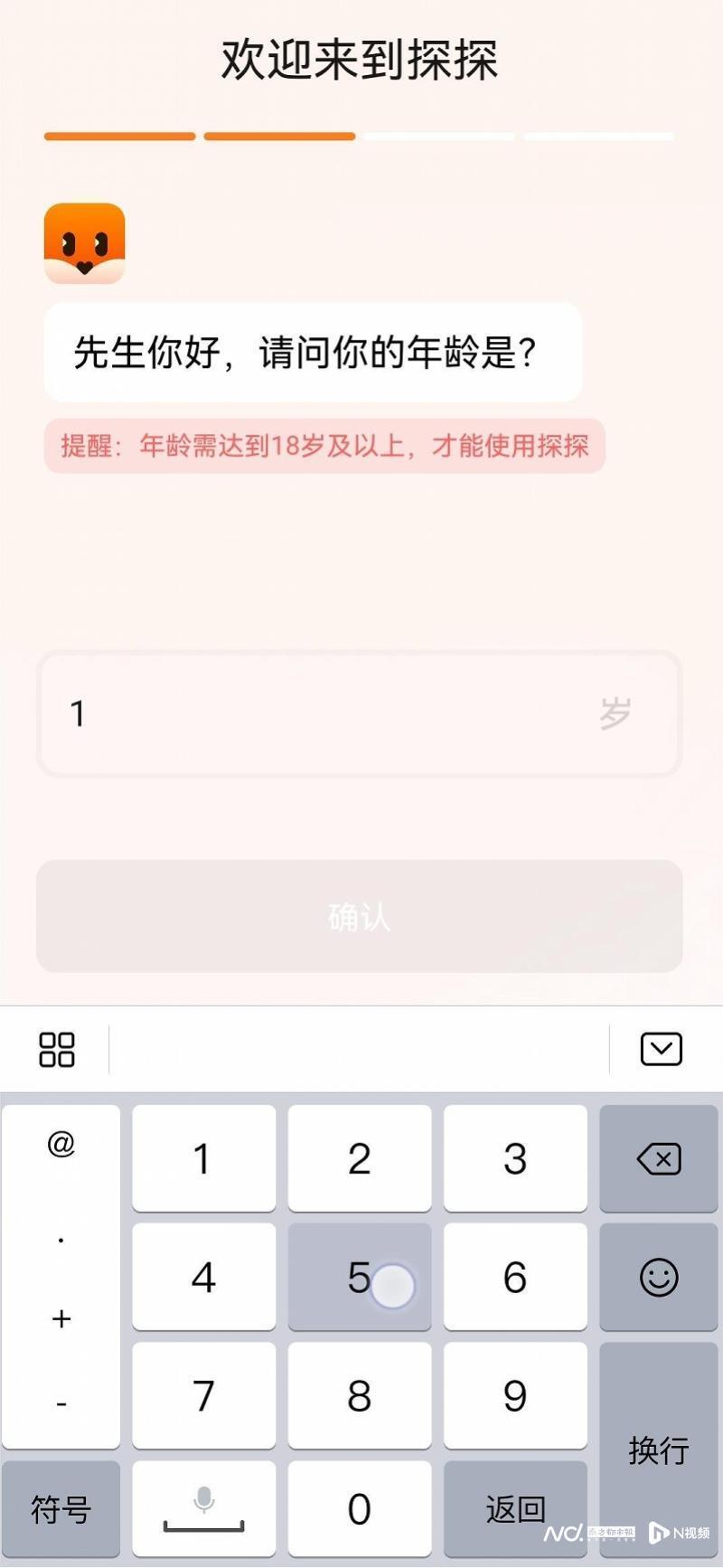
Task: Tap number 5 on the keypad
Action: 359,1279
